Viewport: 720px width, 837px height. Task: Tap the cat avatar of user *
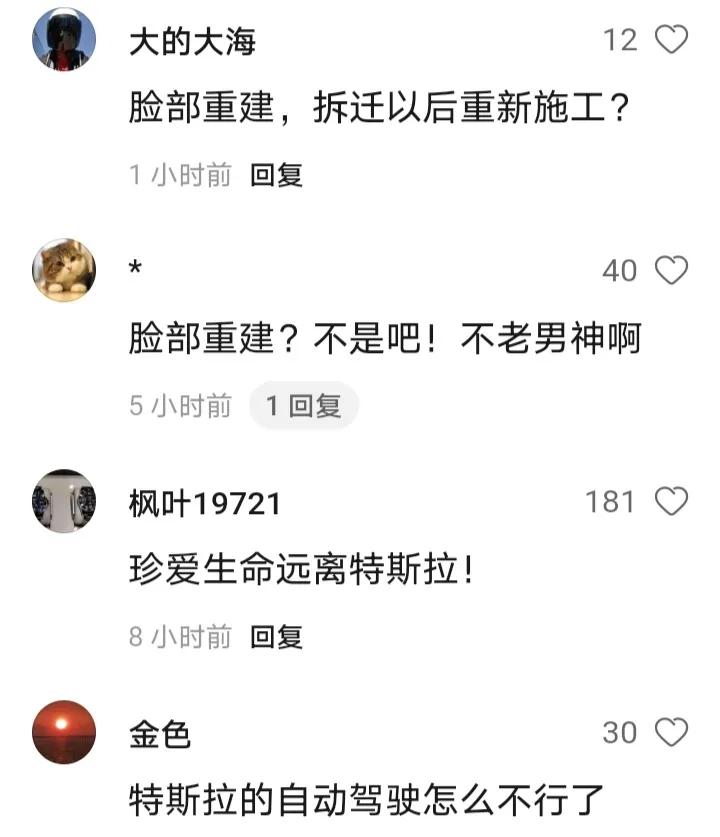click(64, 270)
